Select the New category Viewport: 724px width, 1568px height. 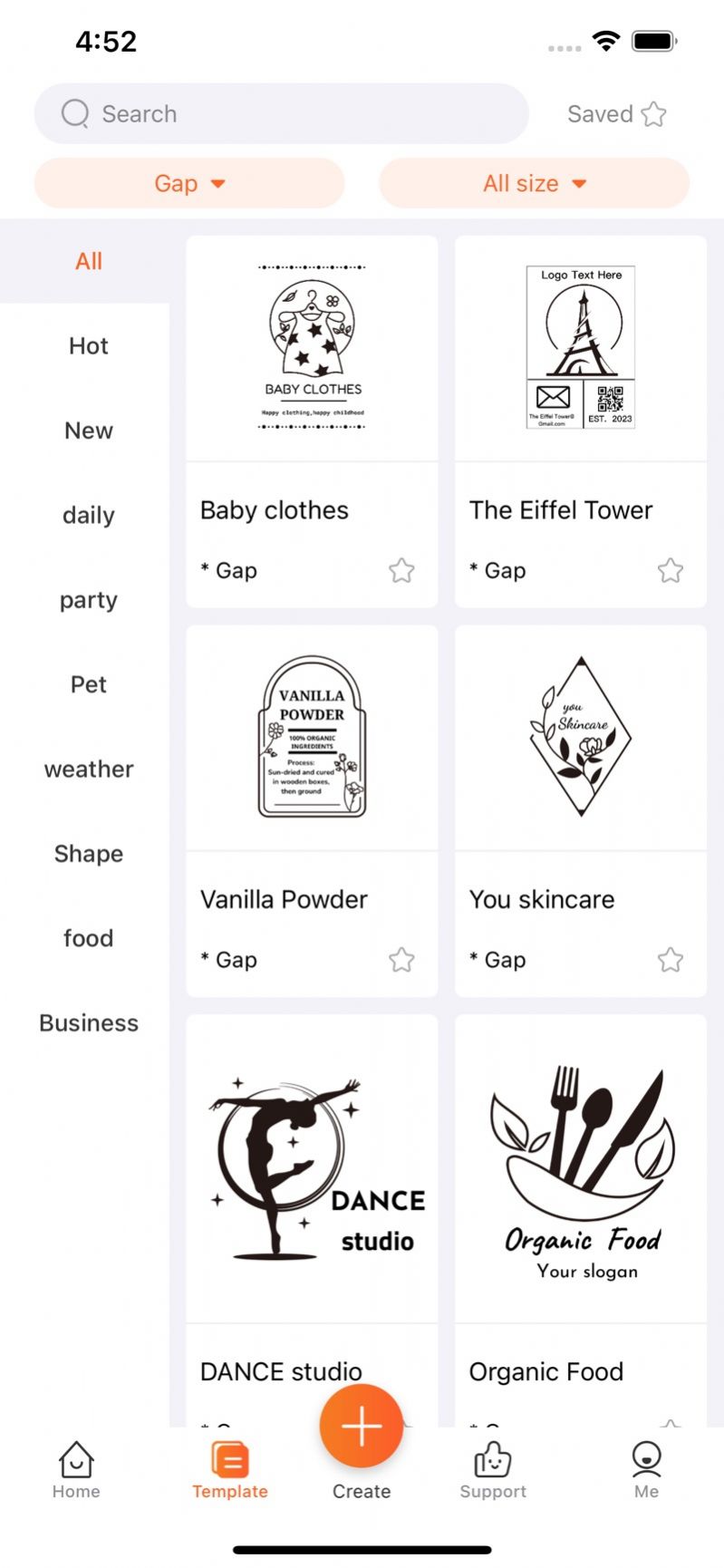(x=88, y=431)
